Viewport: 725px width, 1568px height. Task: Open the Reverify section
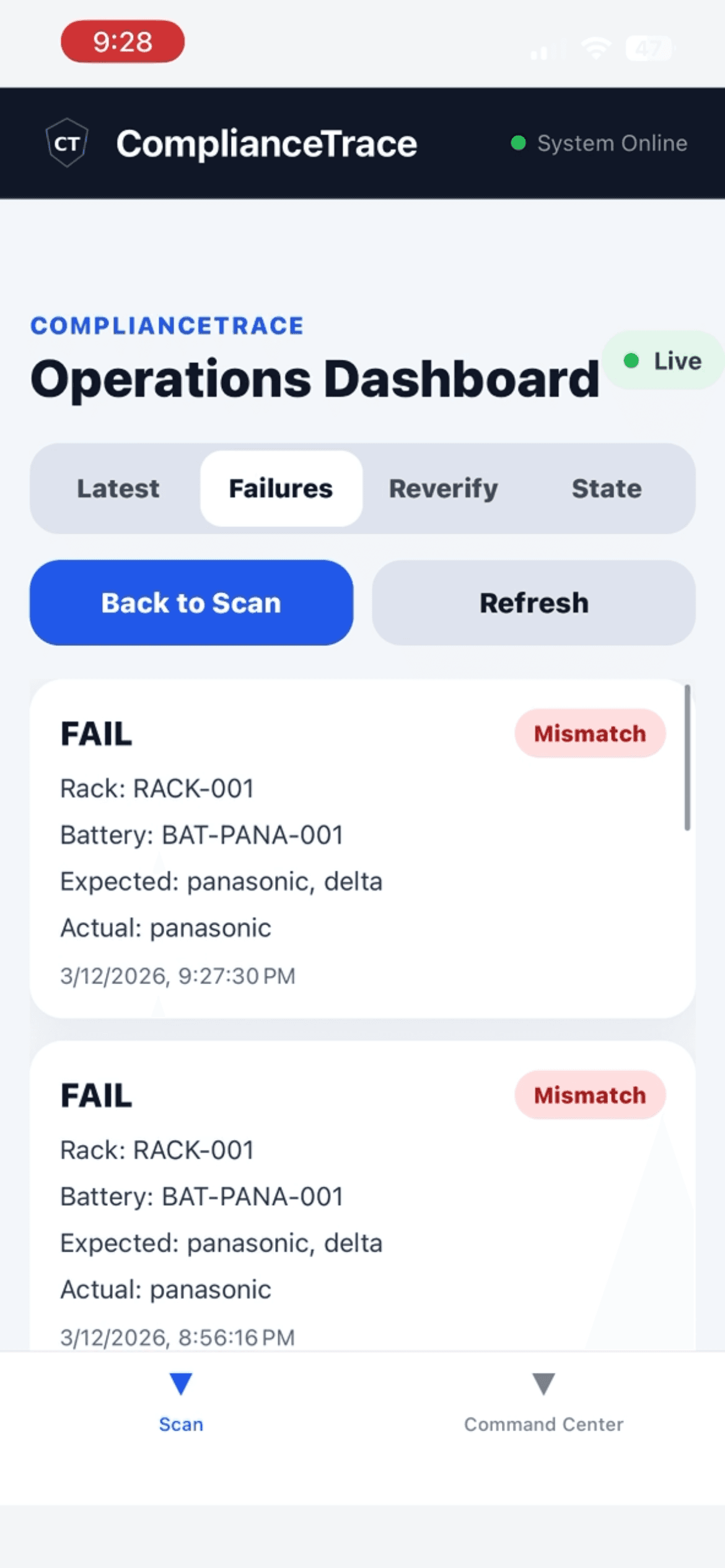coord(444,487)
